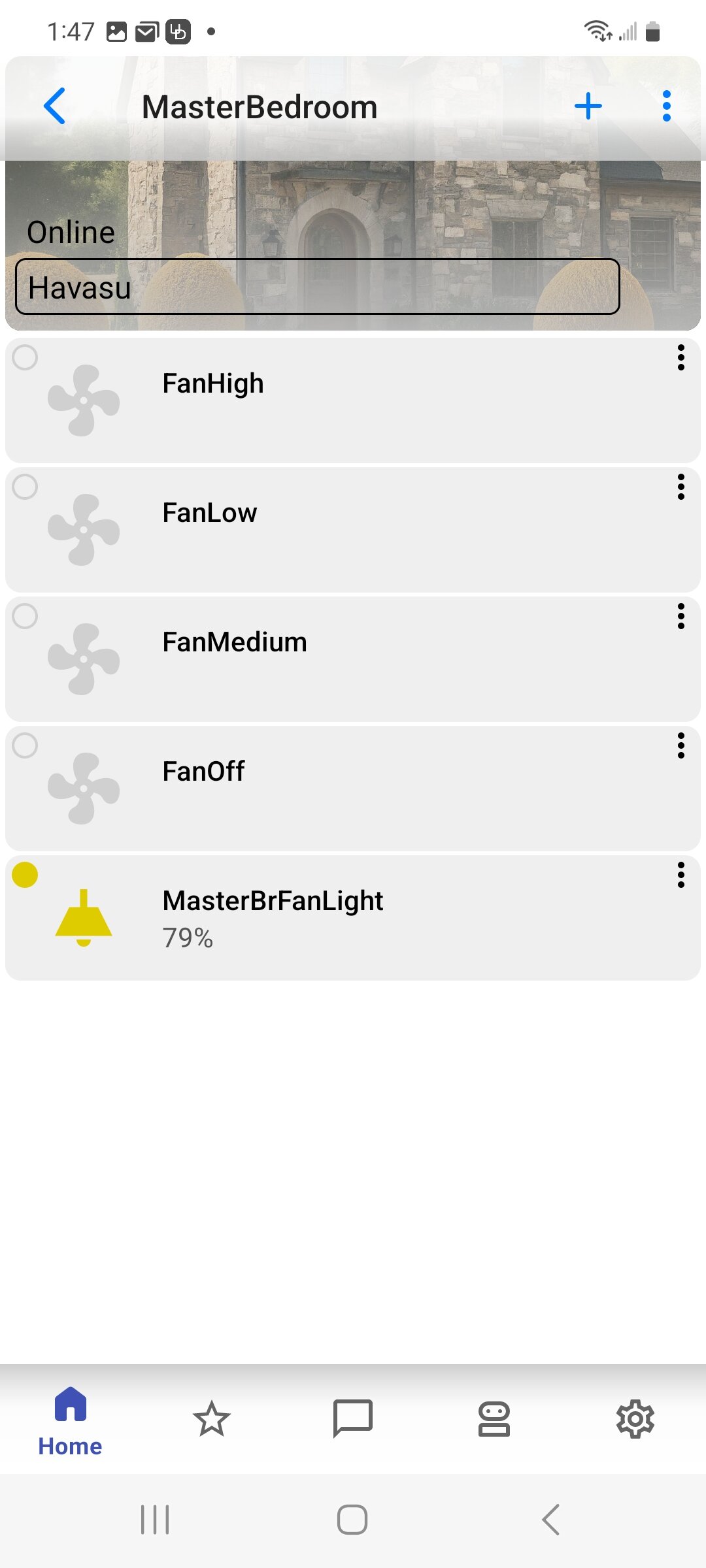This screenshot has height=1568, width=706.
Task: Go back from the MasterBedroom screen
Action: click(x=55, y=106)
